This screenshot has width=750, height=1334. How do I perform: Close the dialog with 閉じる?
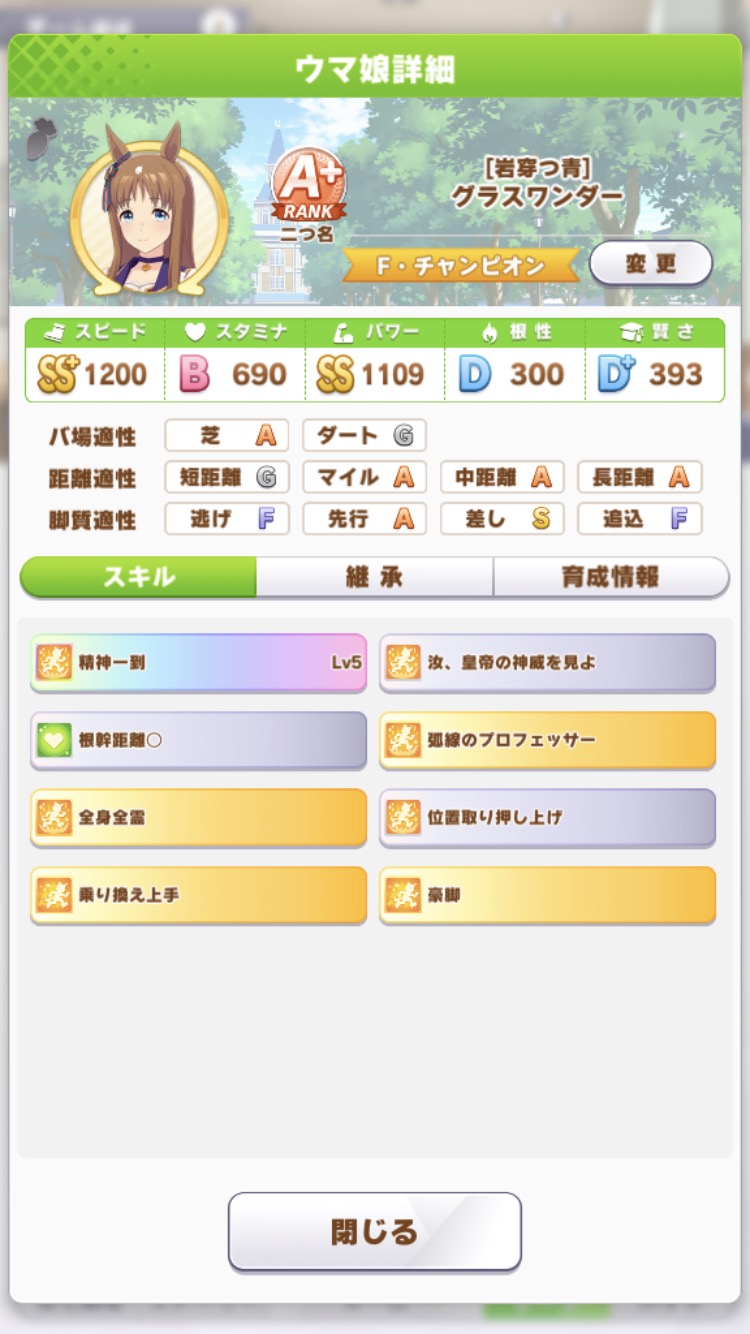[x=375, y=1231]
